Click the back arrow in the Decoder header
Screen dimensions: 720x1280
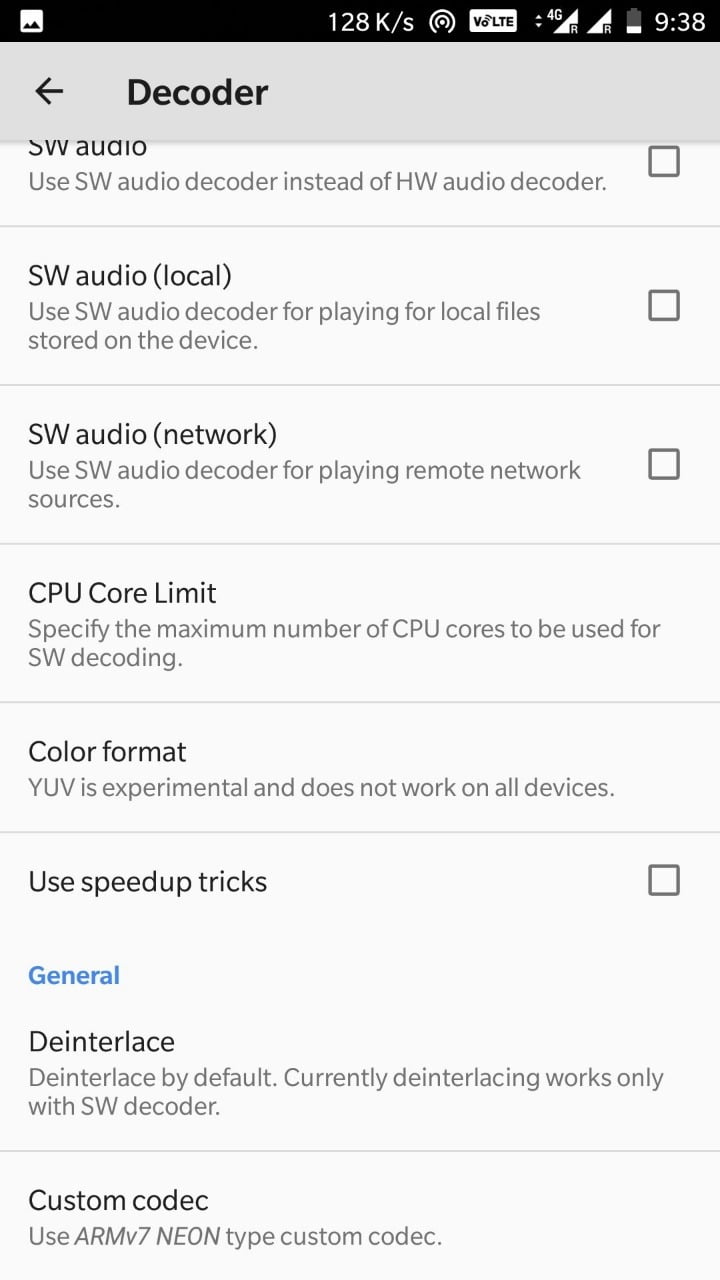[x=48, y=91]
